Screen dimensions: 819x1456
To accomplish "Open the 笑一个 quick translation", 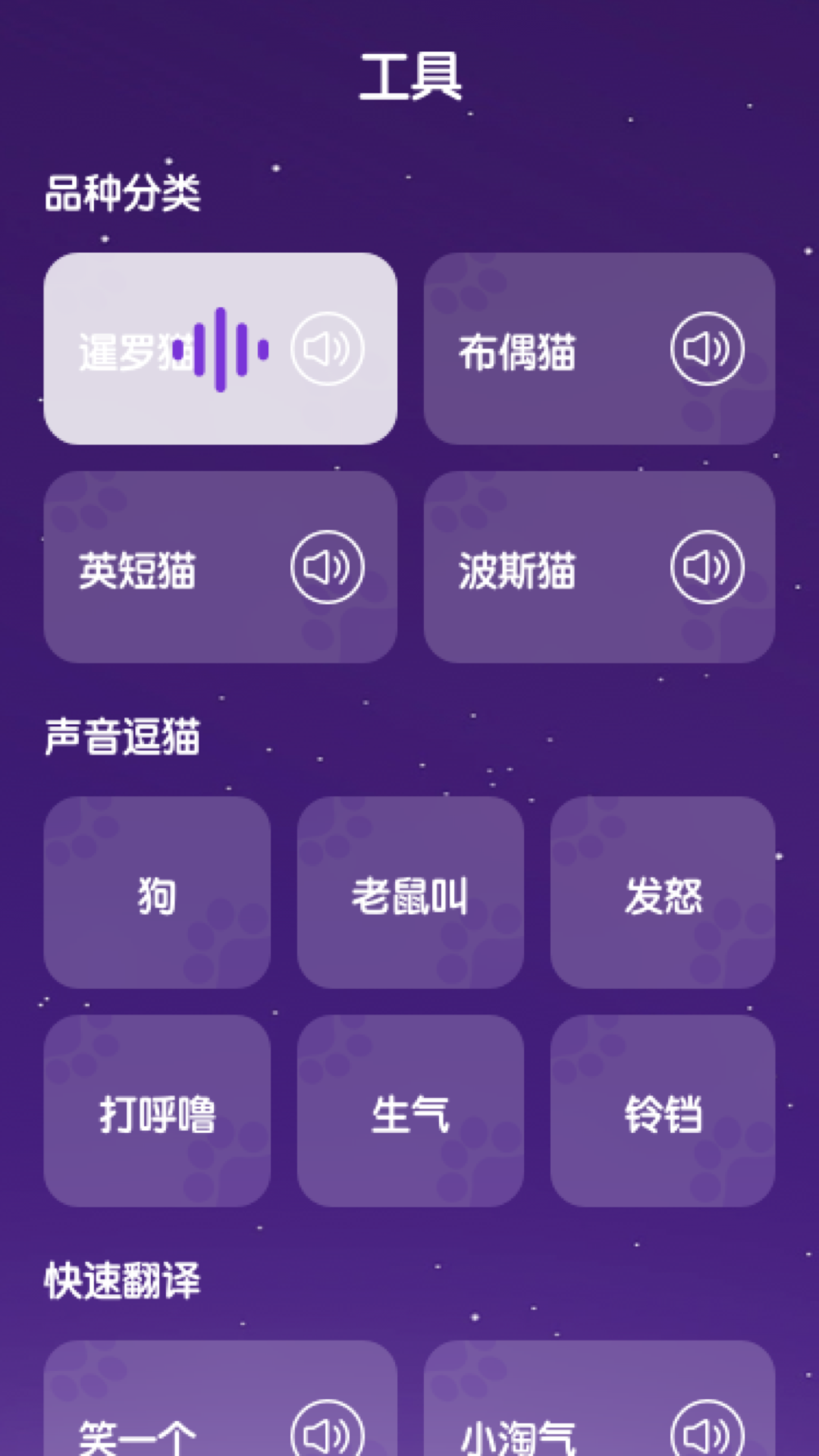I will click(220, 1410).
